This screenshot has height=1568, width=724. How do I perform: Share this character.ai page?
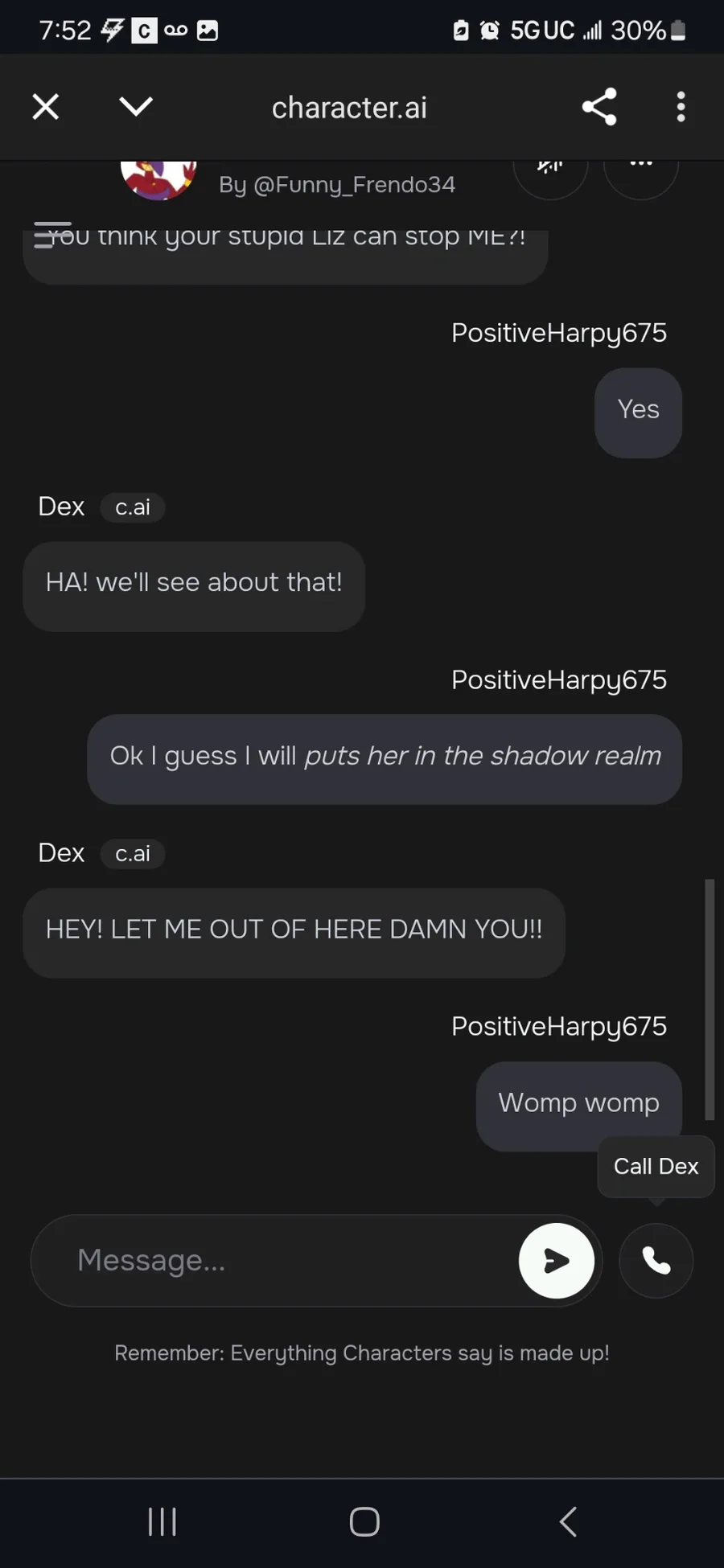click(599, 107)
